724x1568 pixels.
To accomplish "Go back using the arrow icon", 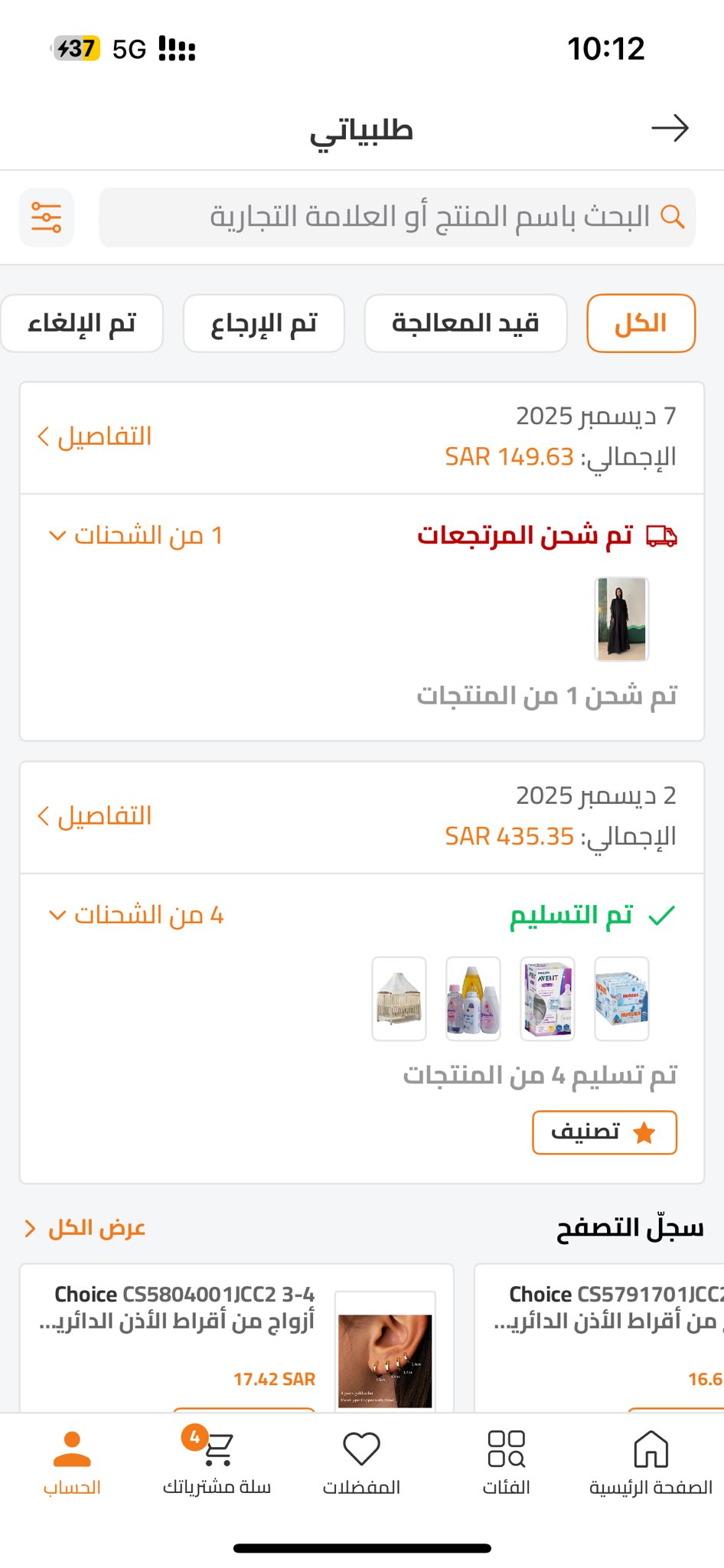I will coord(670,129).
